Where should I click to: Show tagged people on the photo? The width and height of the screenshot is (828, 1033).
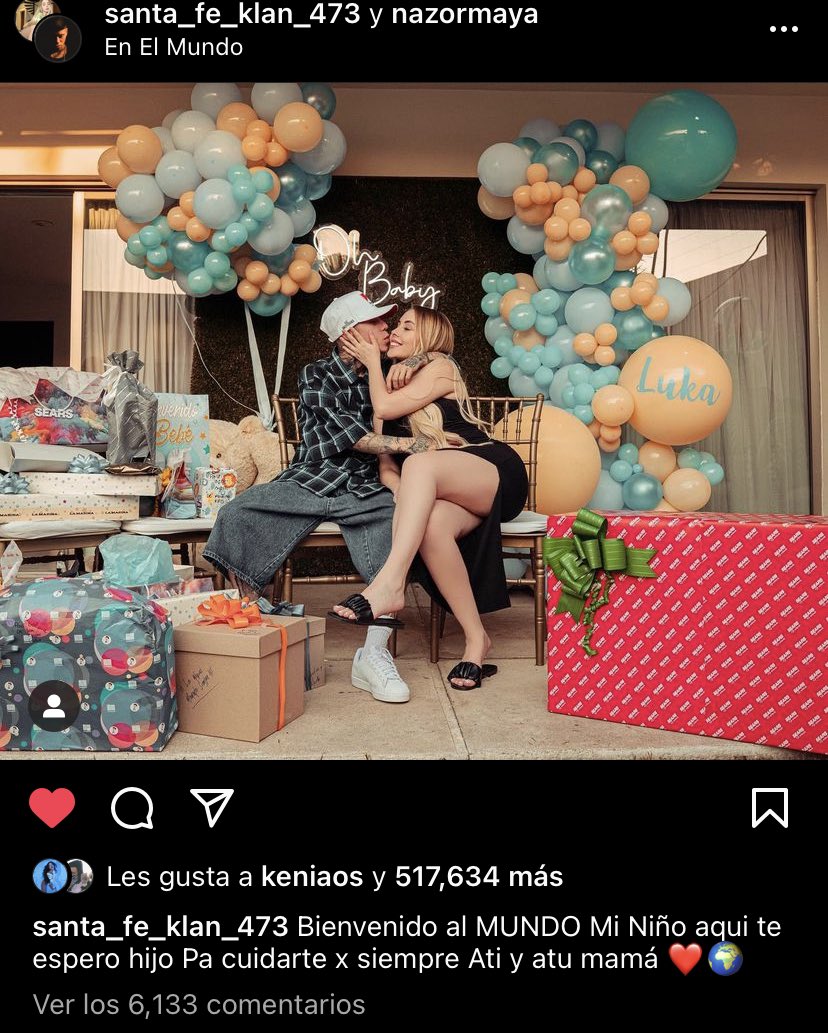pos(54,708)
